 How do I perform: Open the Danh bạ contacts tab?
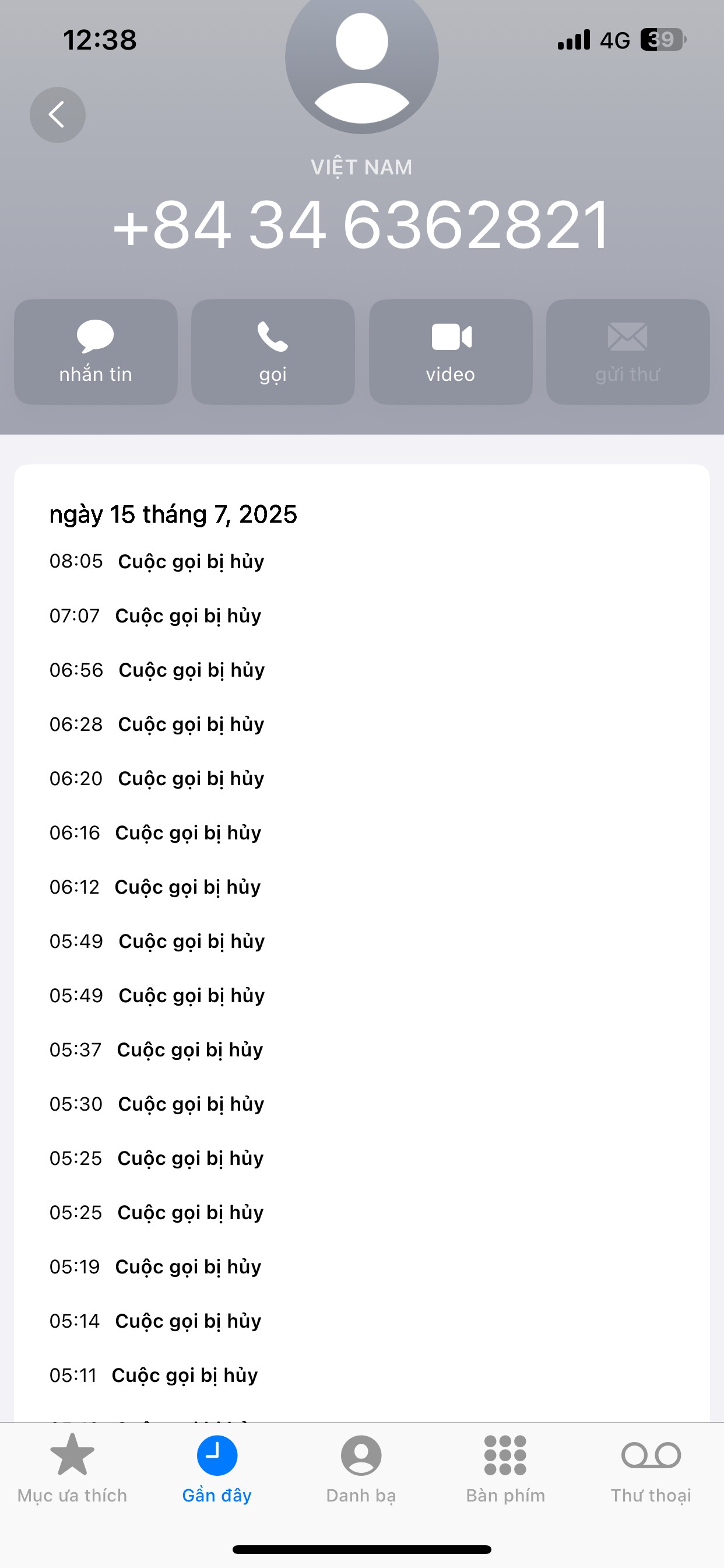tap(361, 1469)
